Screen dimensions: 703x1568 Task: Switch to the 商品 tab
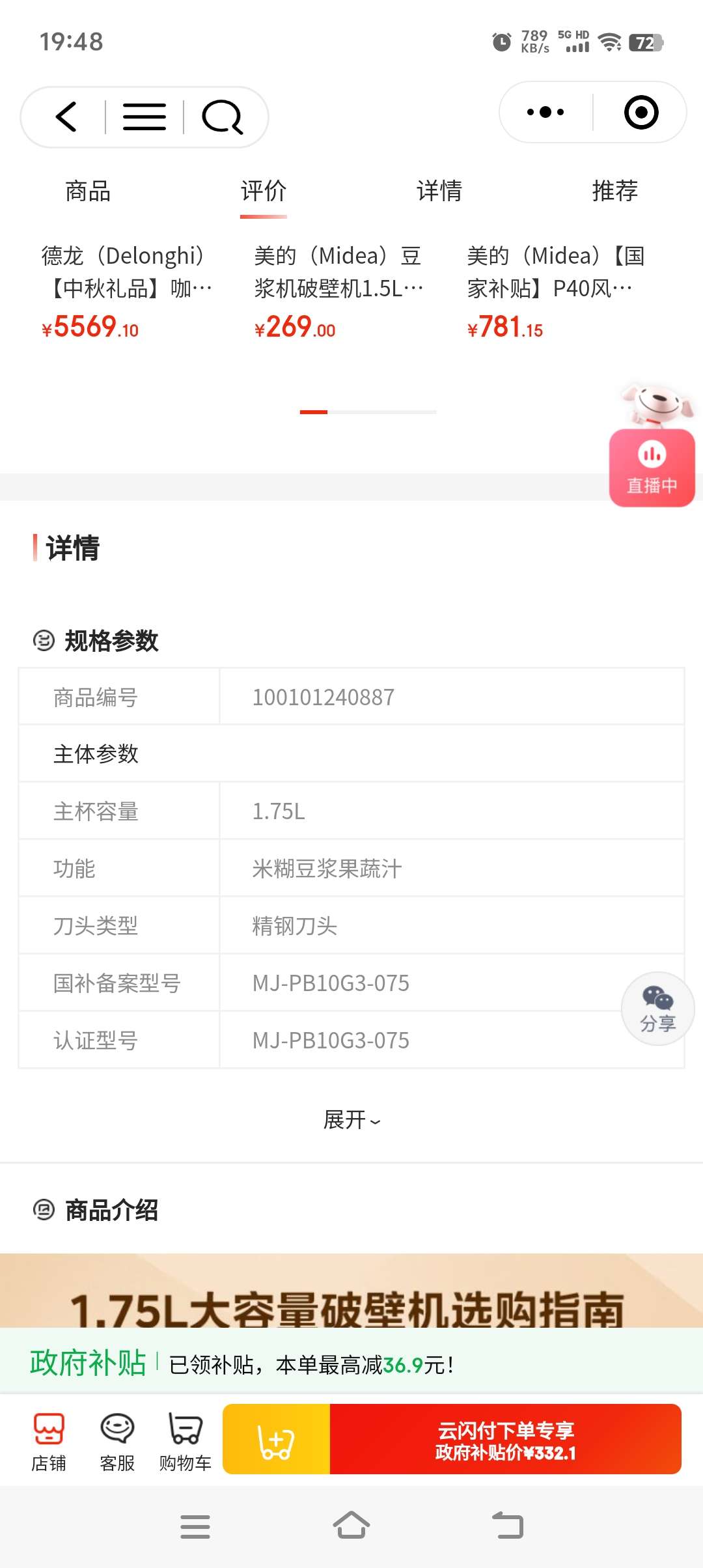point(88,191)
